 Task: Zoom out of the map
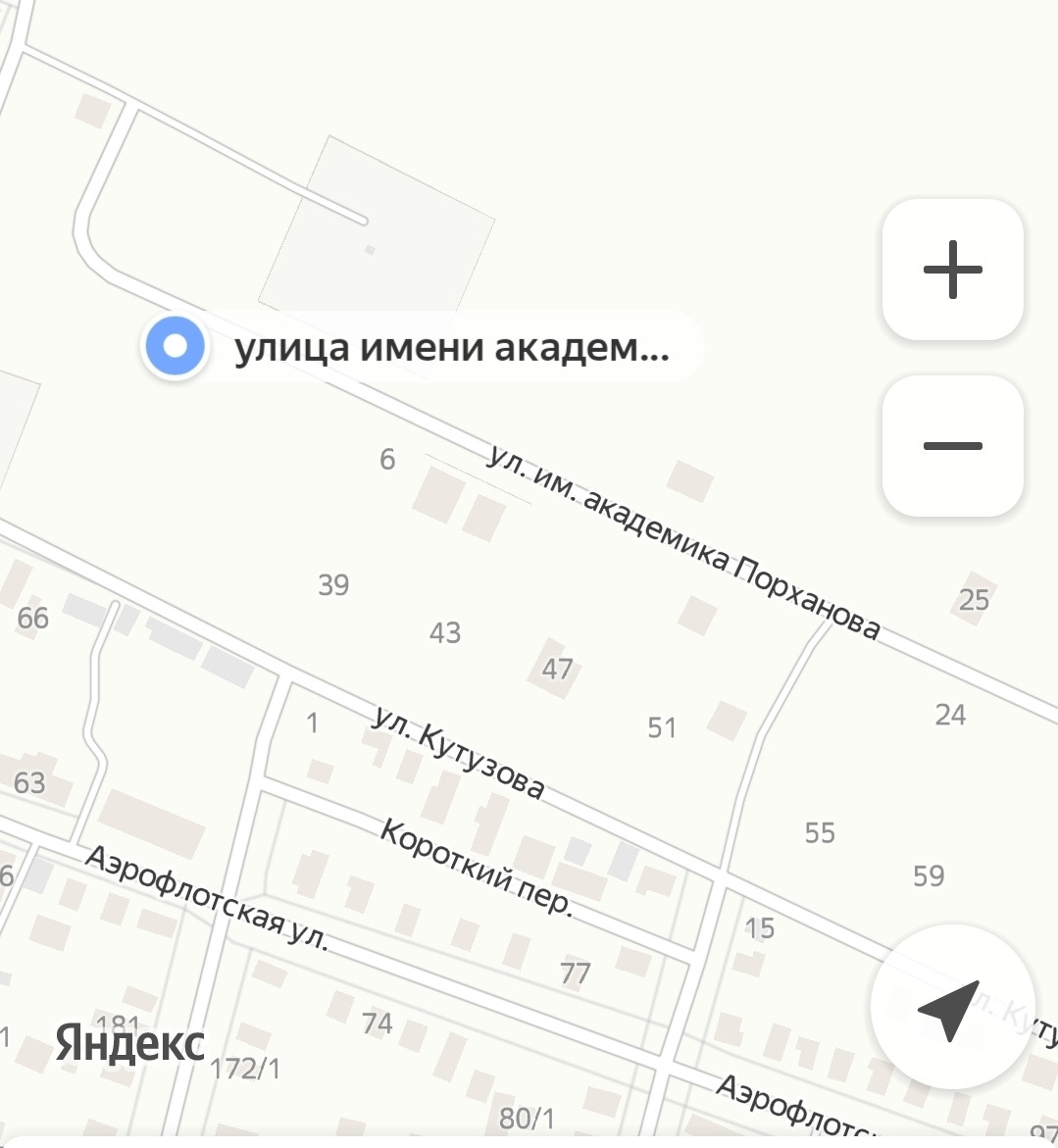952,446
